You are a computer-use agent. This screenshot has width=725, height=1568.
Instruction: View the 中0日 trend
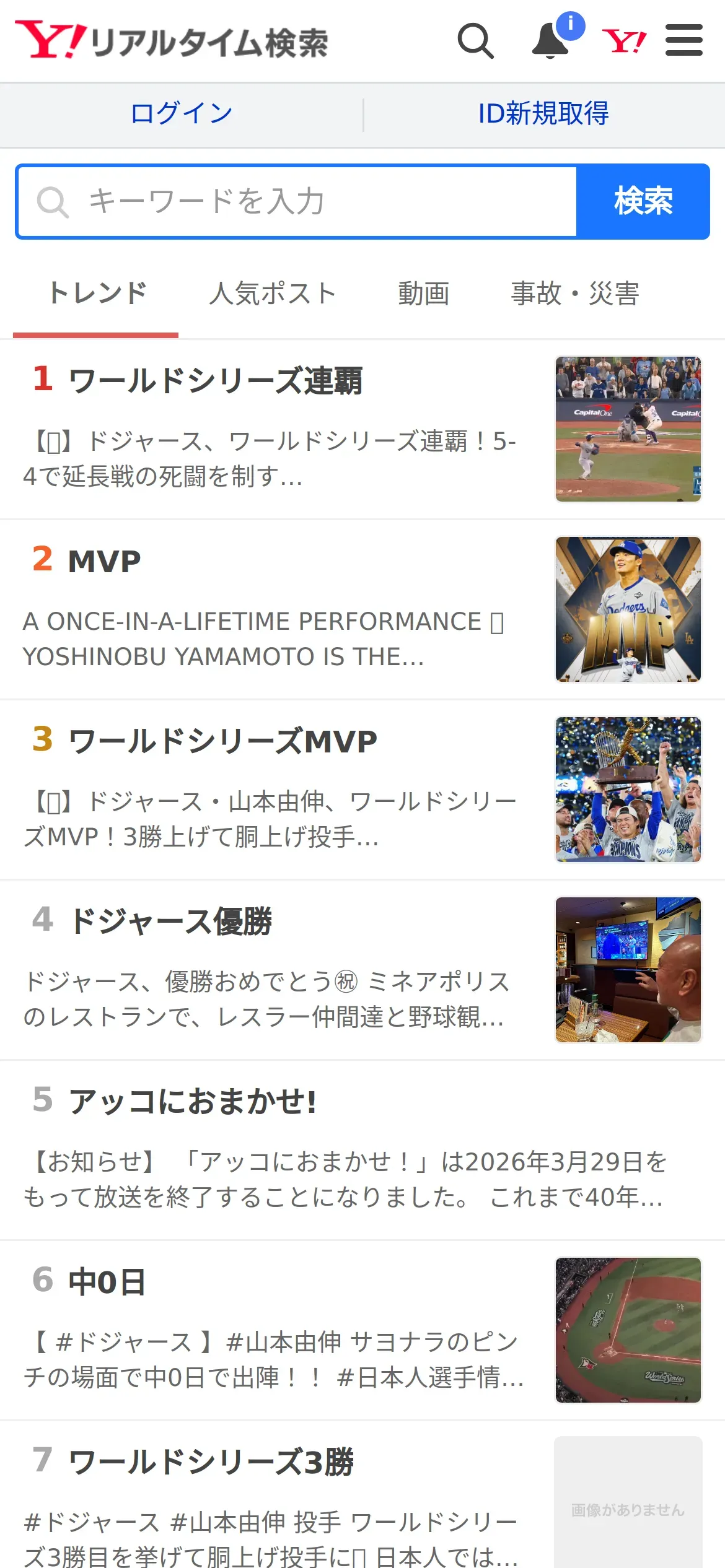[107, 1282]
